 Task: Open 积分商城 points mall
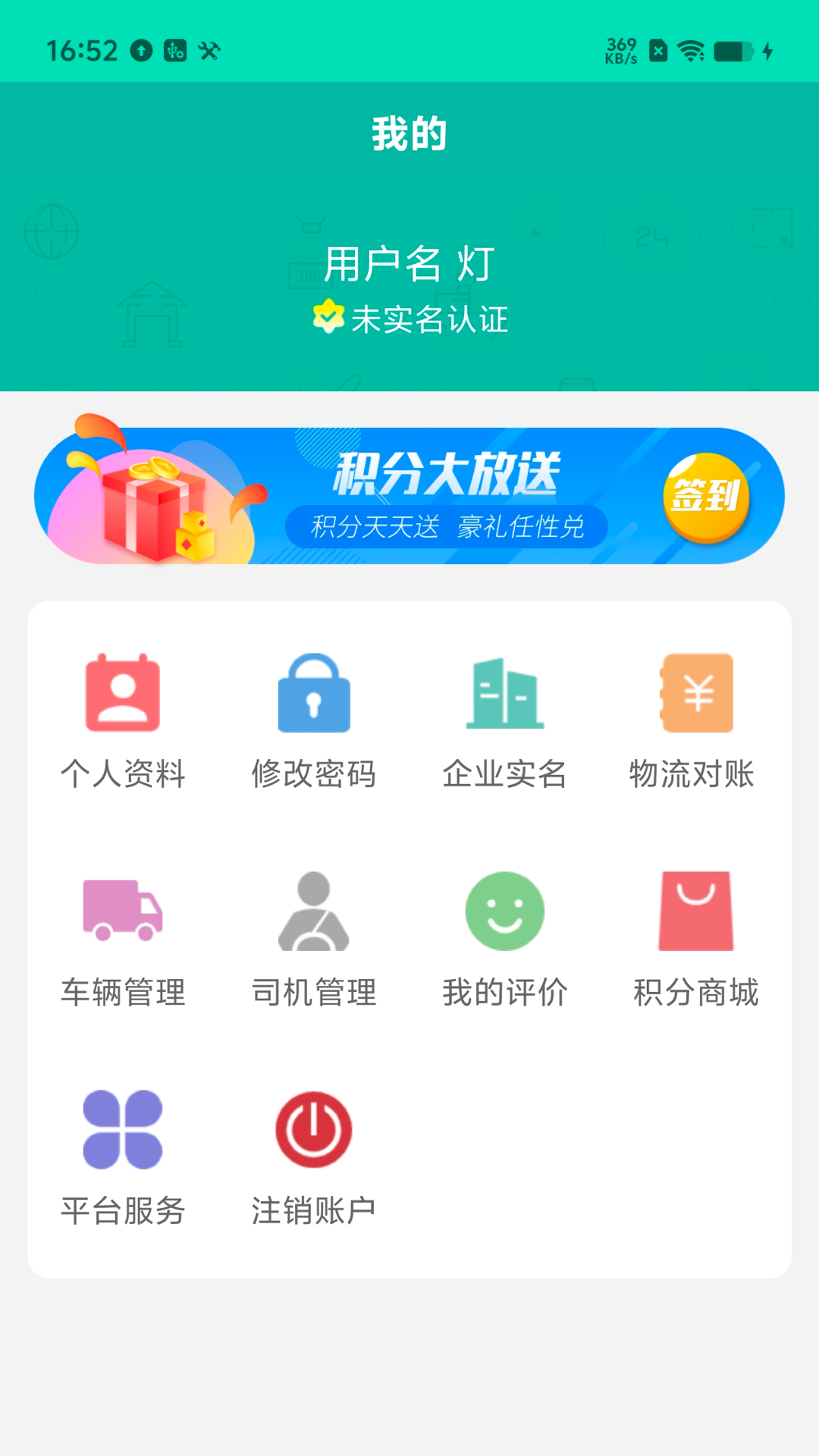[x=696, y=939]
